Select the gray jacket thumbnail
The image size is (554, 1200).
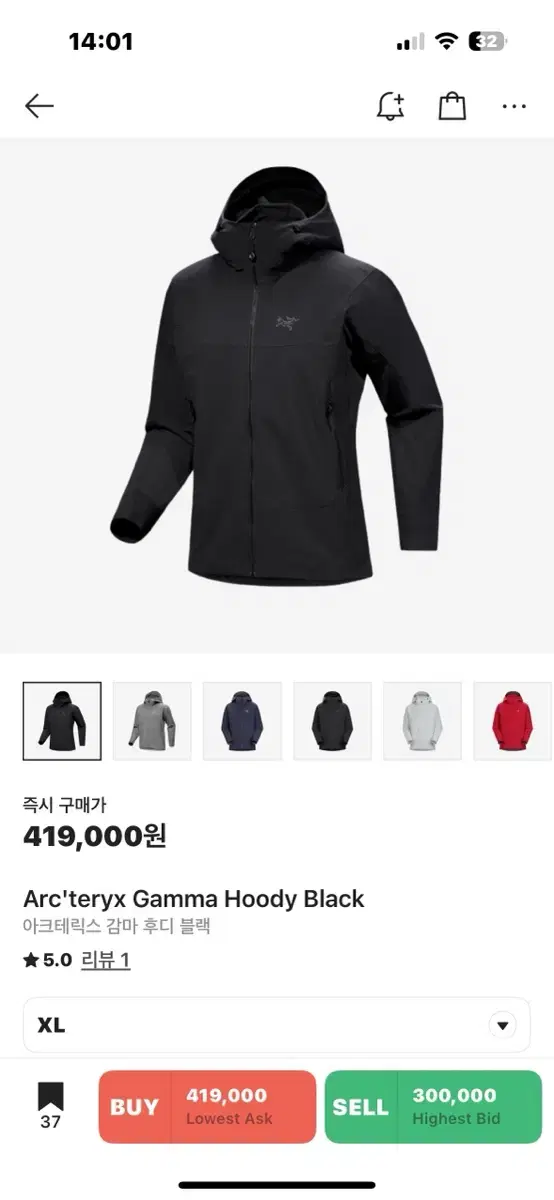tap(152, 721)
